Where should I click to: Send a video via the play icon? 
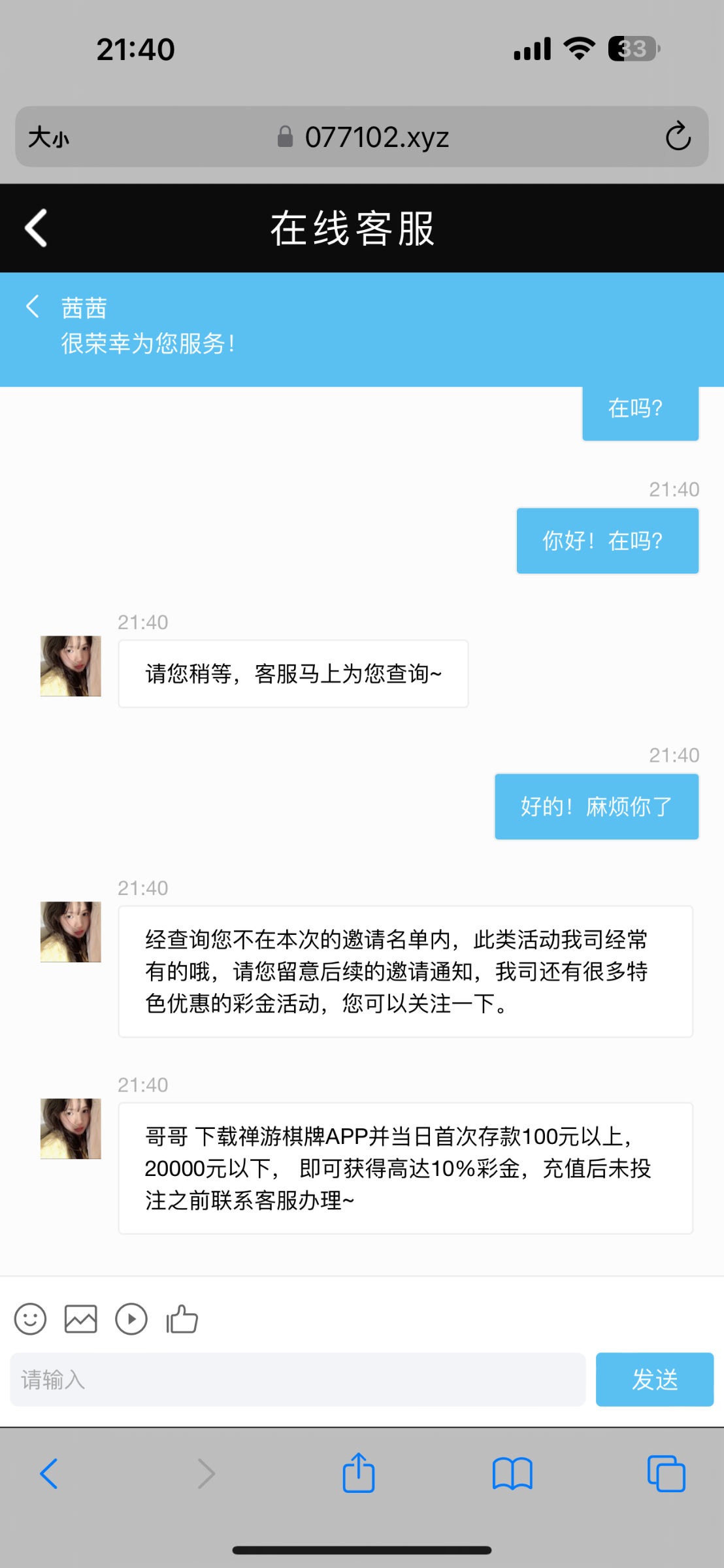coord(131,1319)
